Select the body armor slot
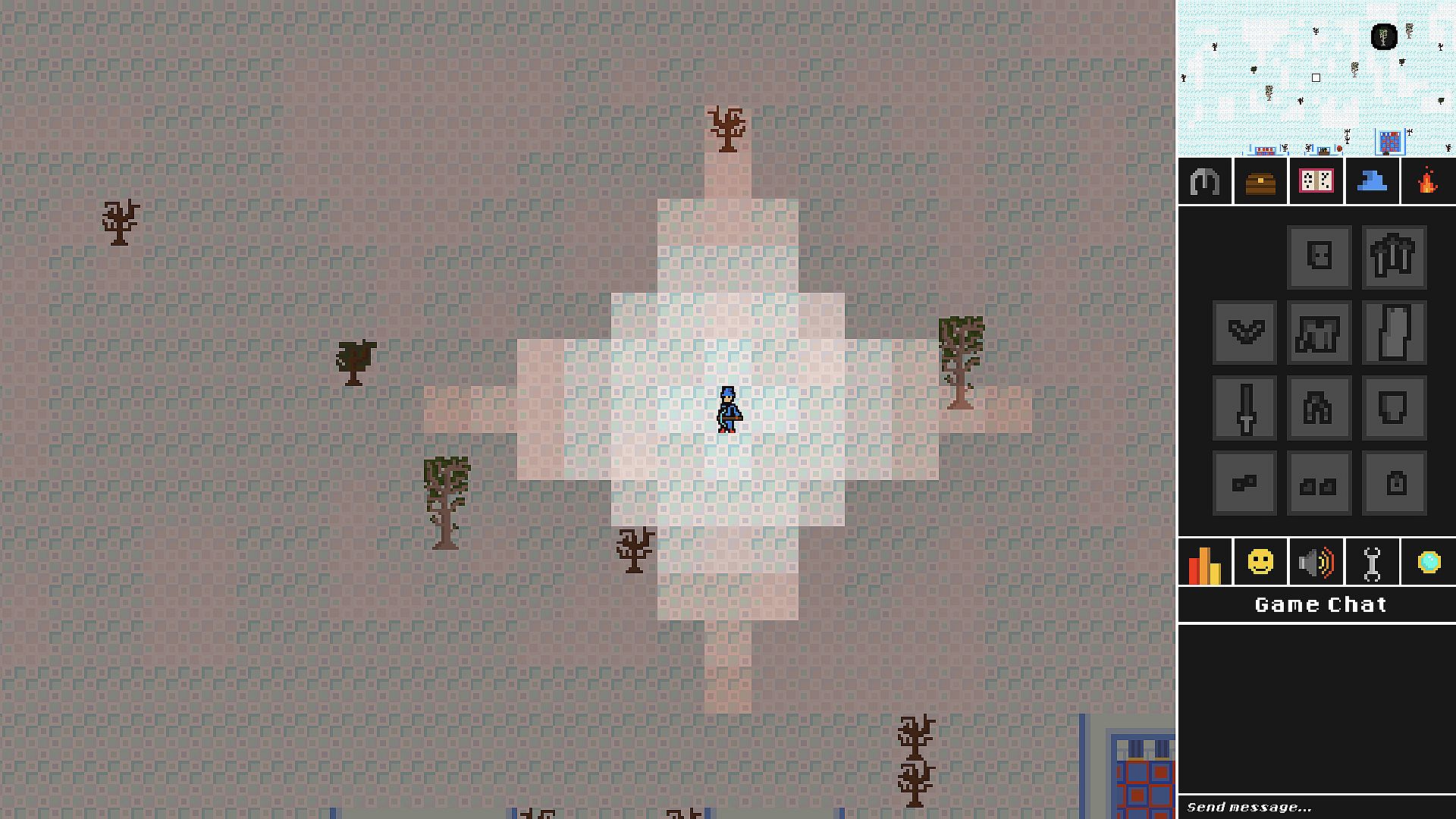The image size is (1456, 819). (x=1319, y=332)
